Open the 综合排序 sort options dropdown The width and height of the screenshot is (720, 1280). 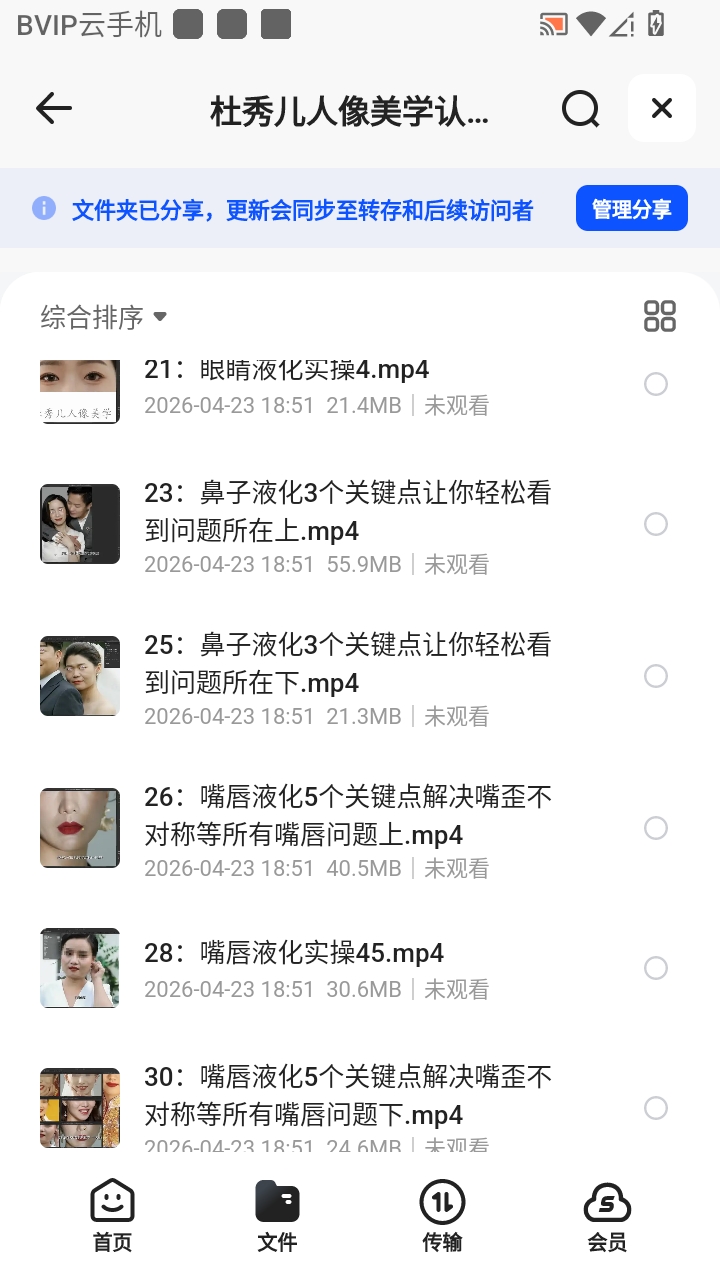coord(100,316)
